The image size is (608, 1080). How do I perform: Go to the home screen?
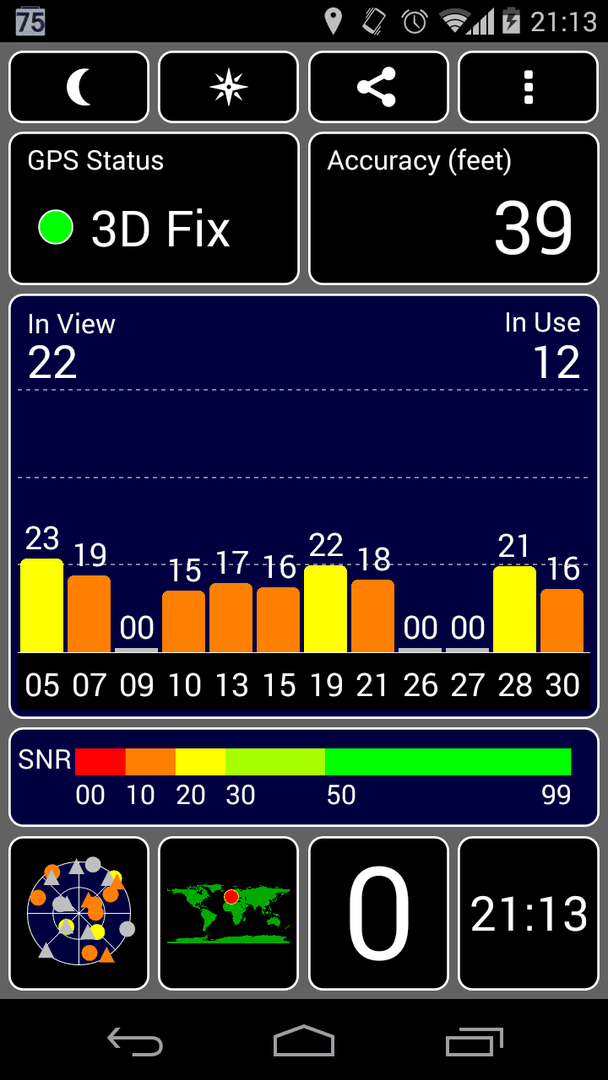coord(304,1040)
